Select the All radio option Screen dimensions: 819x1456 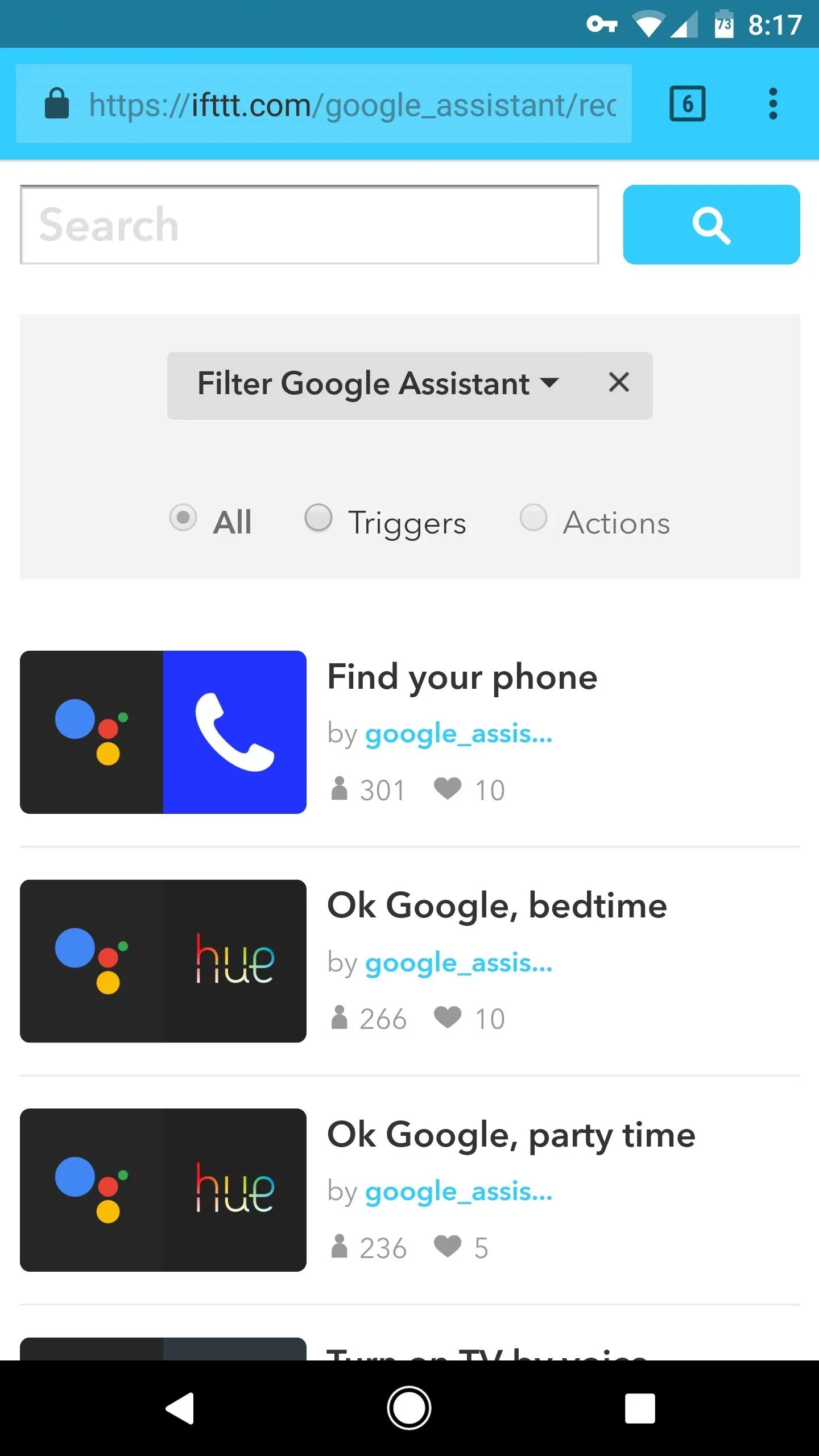[x=211, y=520]
